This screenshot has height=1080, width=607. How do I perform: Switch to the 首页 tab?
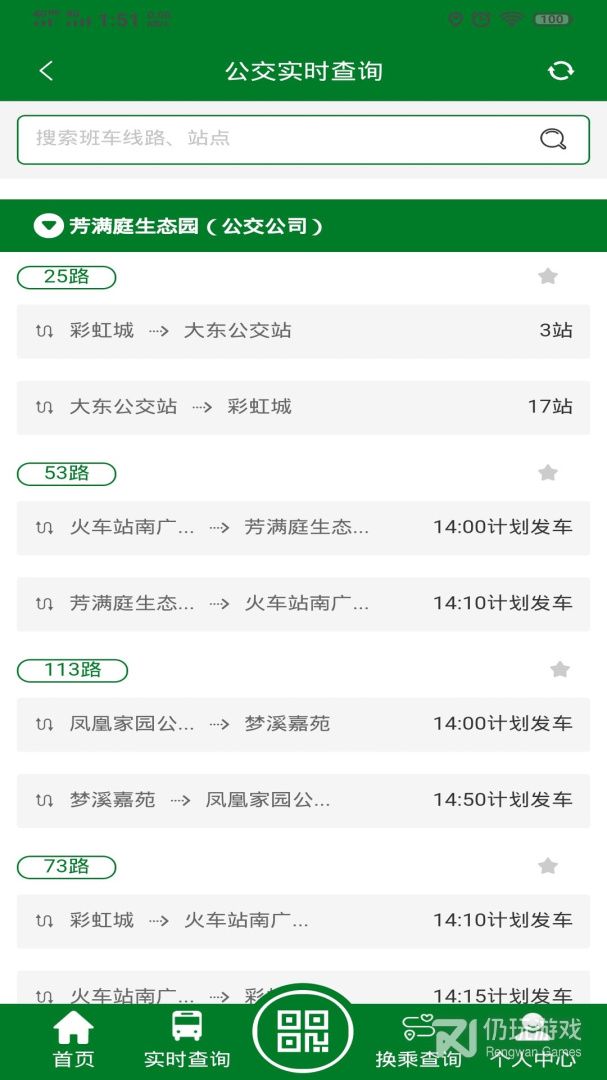click(x=73, y=1040)
